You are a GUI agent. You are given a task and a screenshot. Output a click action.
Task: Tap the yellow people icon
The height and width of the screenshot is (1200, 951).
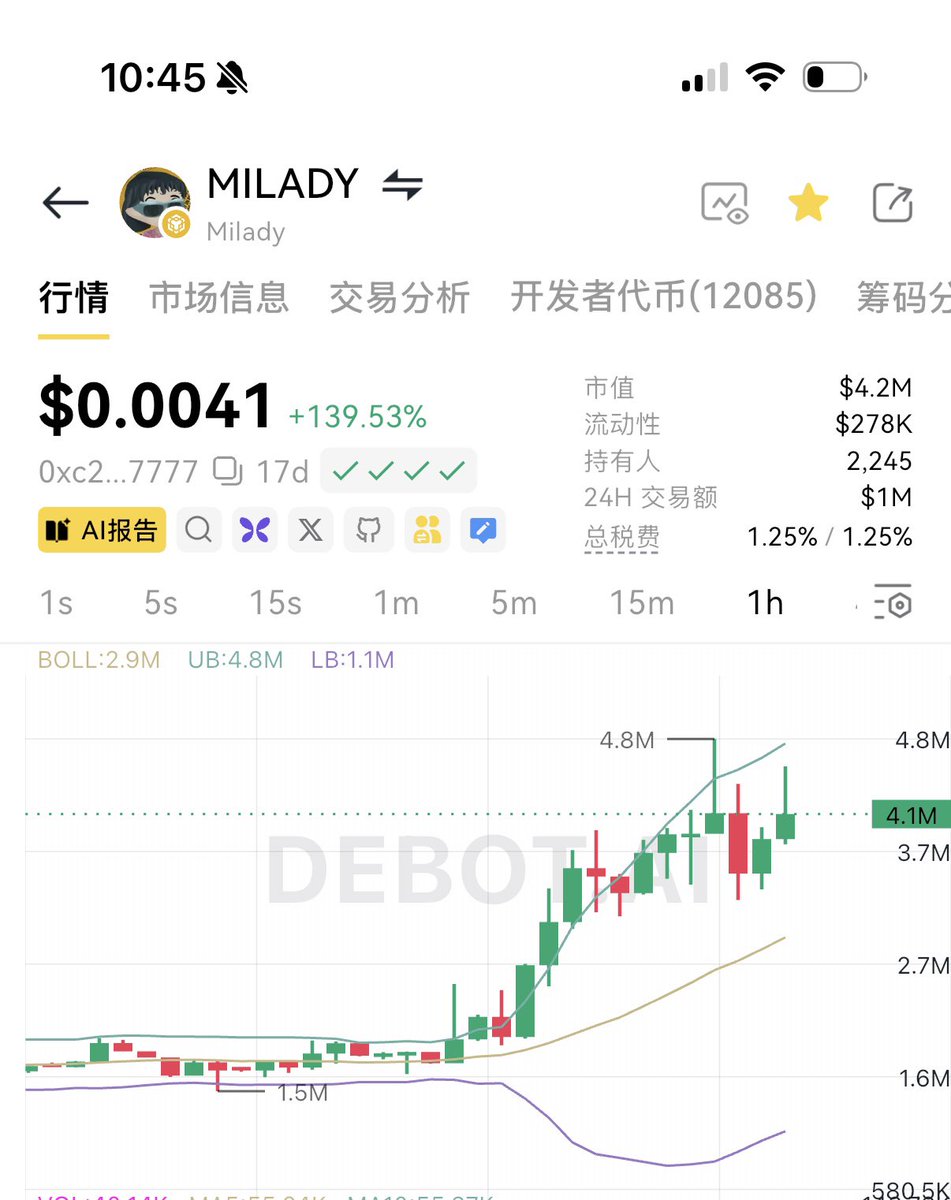click(x=427, y=530)
